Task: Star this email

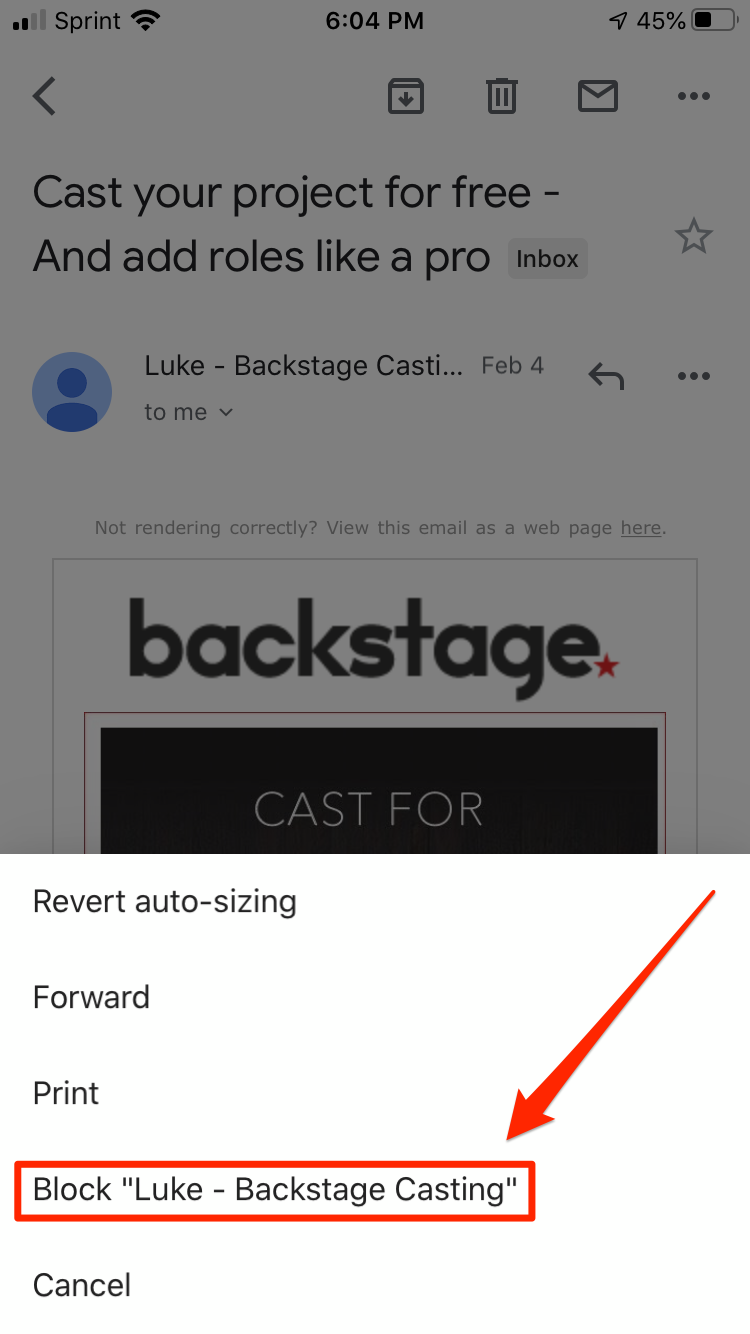Action: pyautogui.click(x=693, y=236)
